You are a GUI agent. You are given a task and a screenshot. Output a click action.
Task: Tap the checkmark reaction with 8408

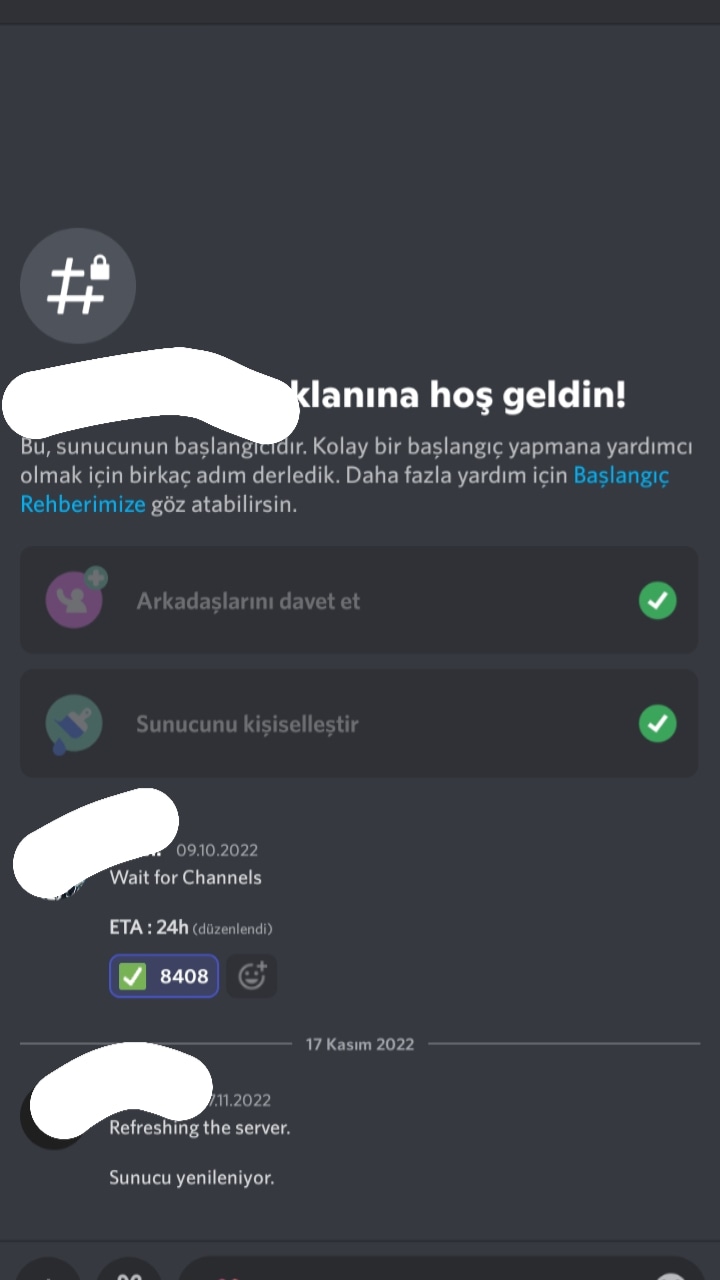pyautogui.click(x=164, y=976)
